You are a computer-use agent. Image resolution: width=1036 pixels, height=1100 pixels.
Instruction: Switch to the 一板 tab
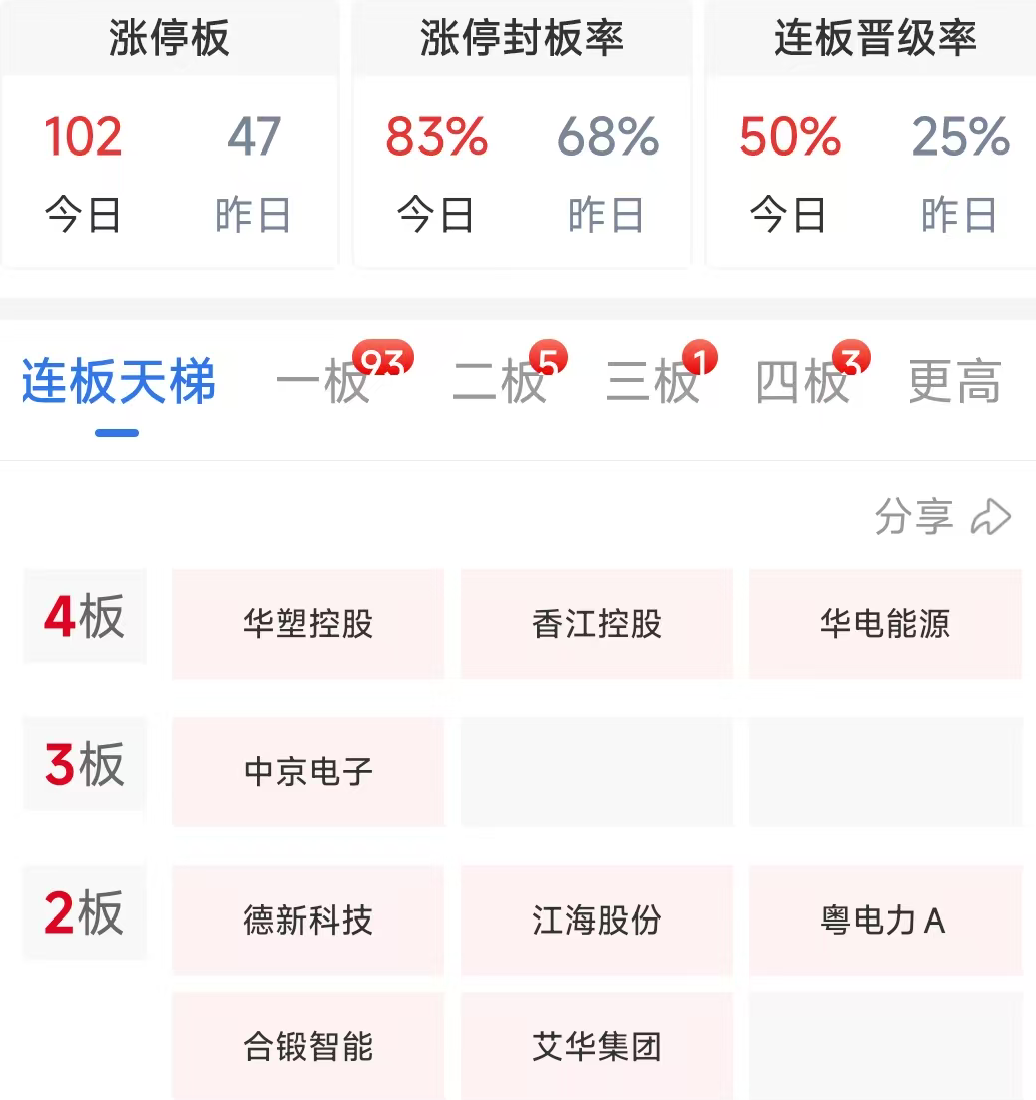tap(323, 382)
